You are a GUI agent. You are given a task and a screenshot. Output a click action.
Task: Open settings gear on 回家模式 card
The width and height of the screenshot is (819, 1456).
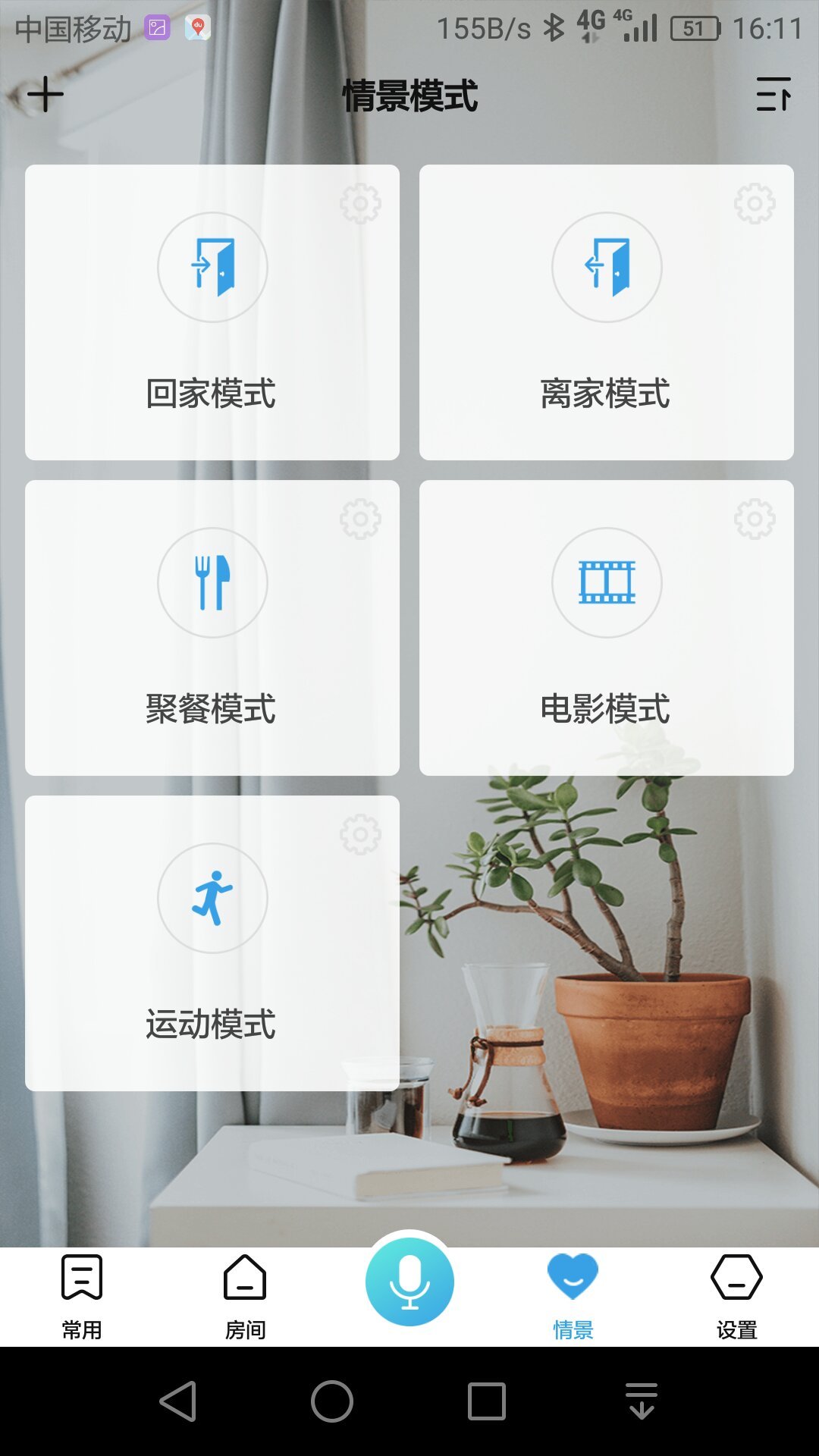click(360, 203)
